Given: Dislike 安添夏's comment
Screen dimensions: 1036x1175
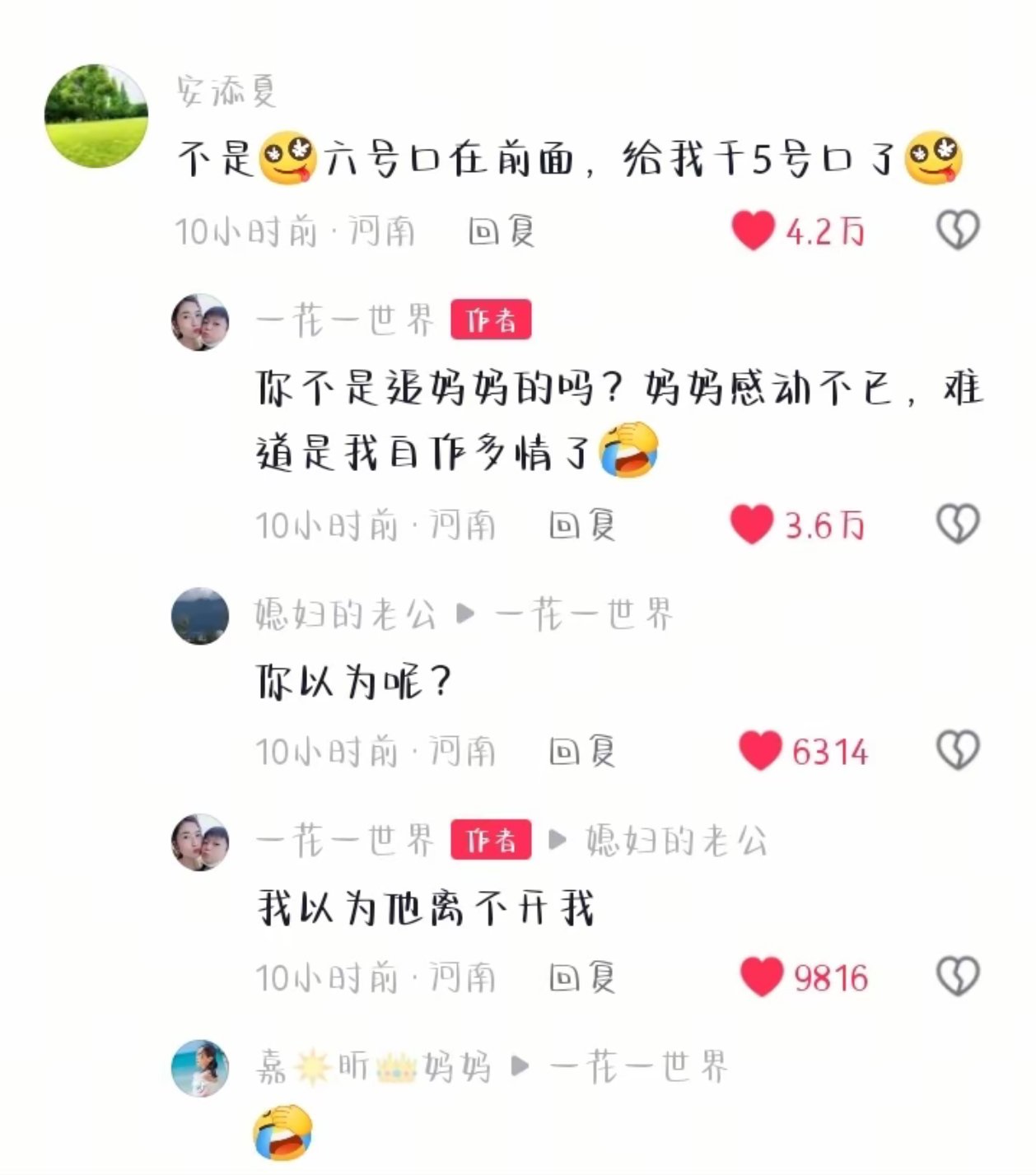Looking at the screenshot, I should pos(958,231).
